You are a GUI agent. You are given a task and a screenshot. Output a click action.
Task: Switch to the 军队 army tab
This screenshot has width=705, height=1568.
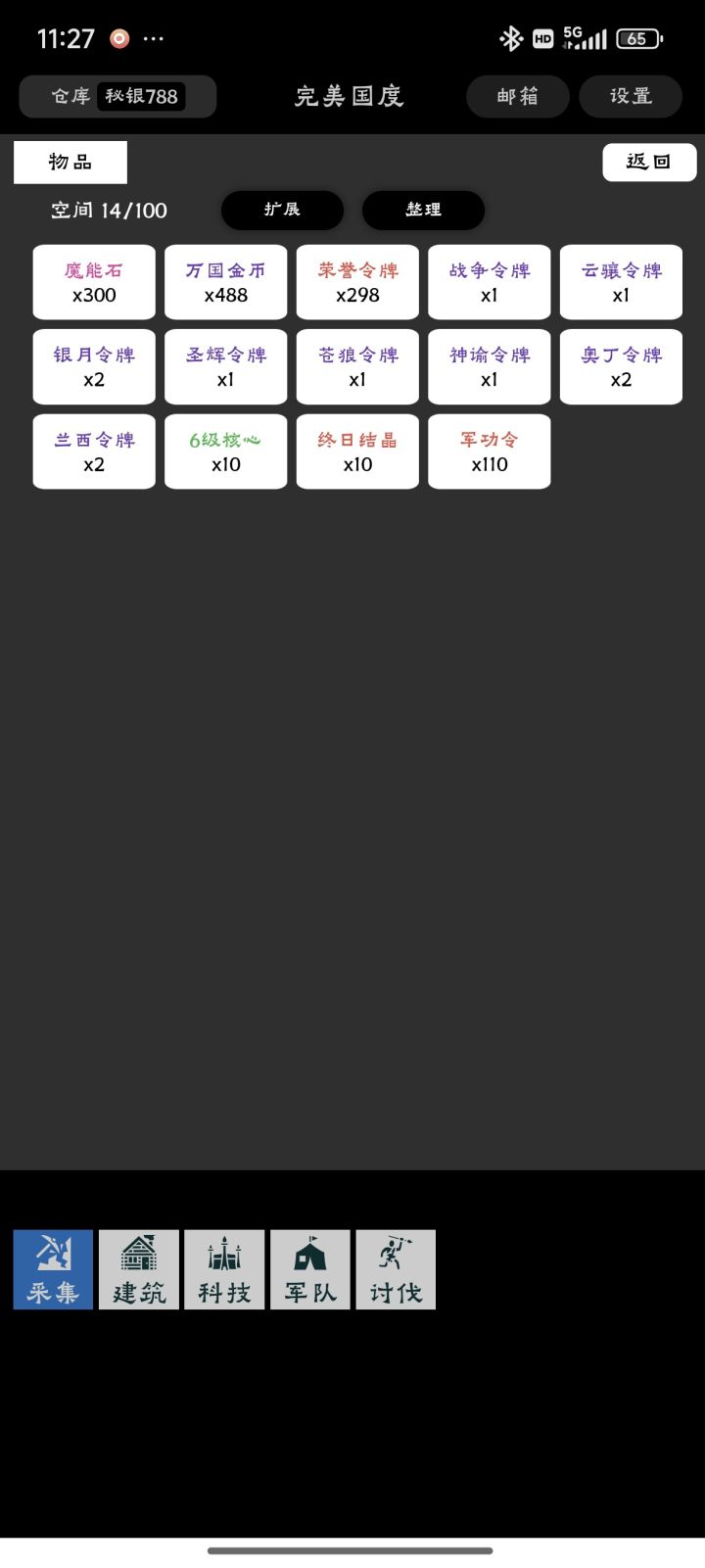(x=310, y=1269)
